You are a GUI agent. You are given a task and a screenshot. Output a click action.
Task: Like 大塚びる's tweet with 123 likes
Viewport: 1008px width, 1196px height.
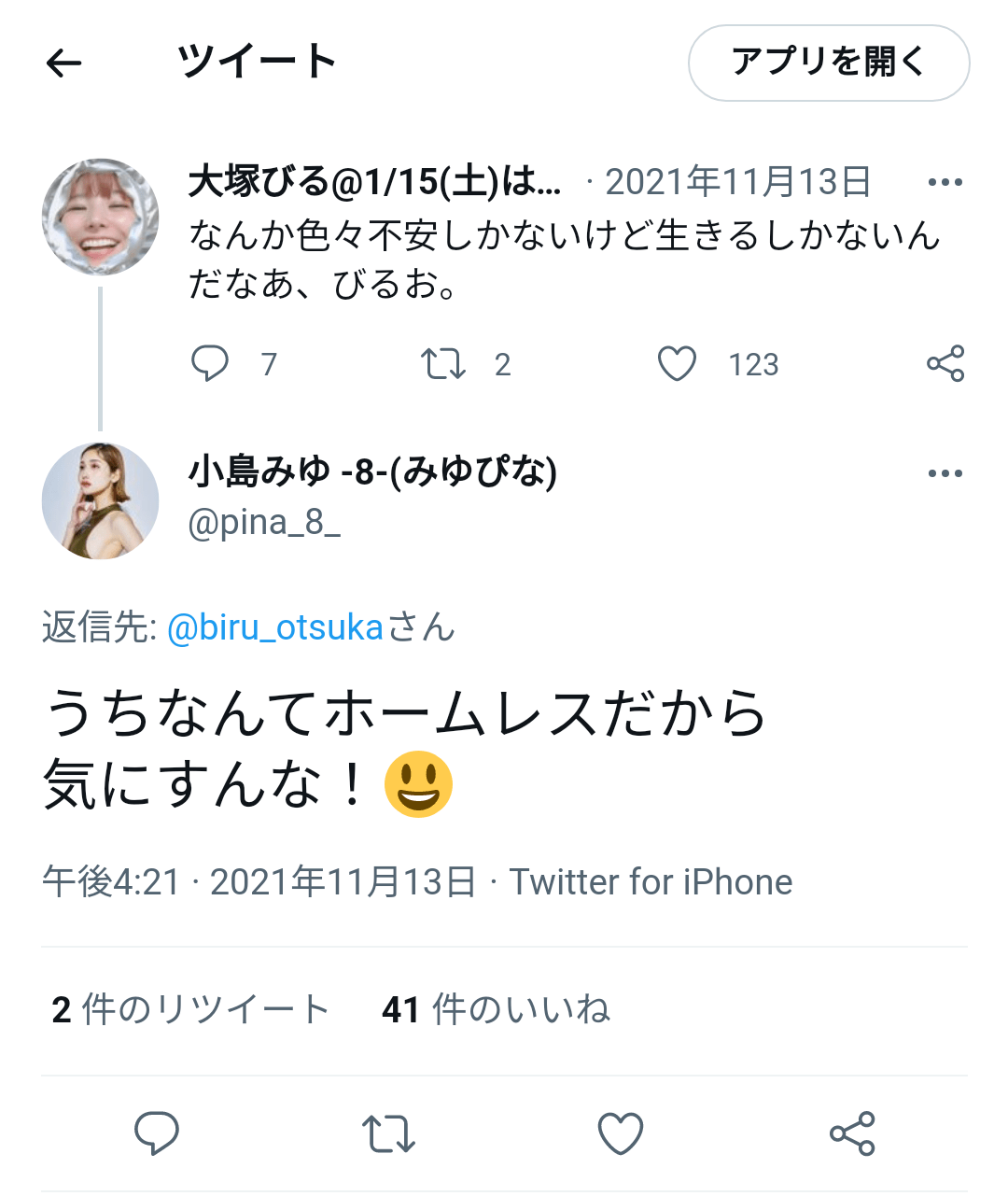point(678,363)
